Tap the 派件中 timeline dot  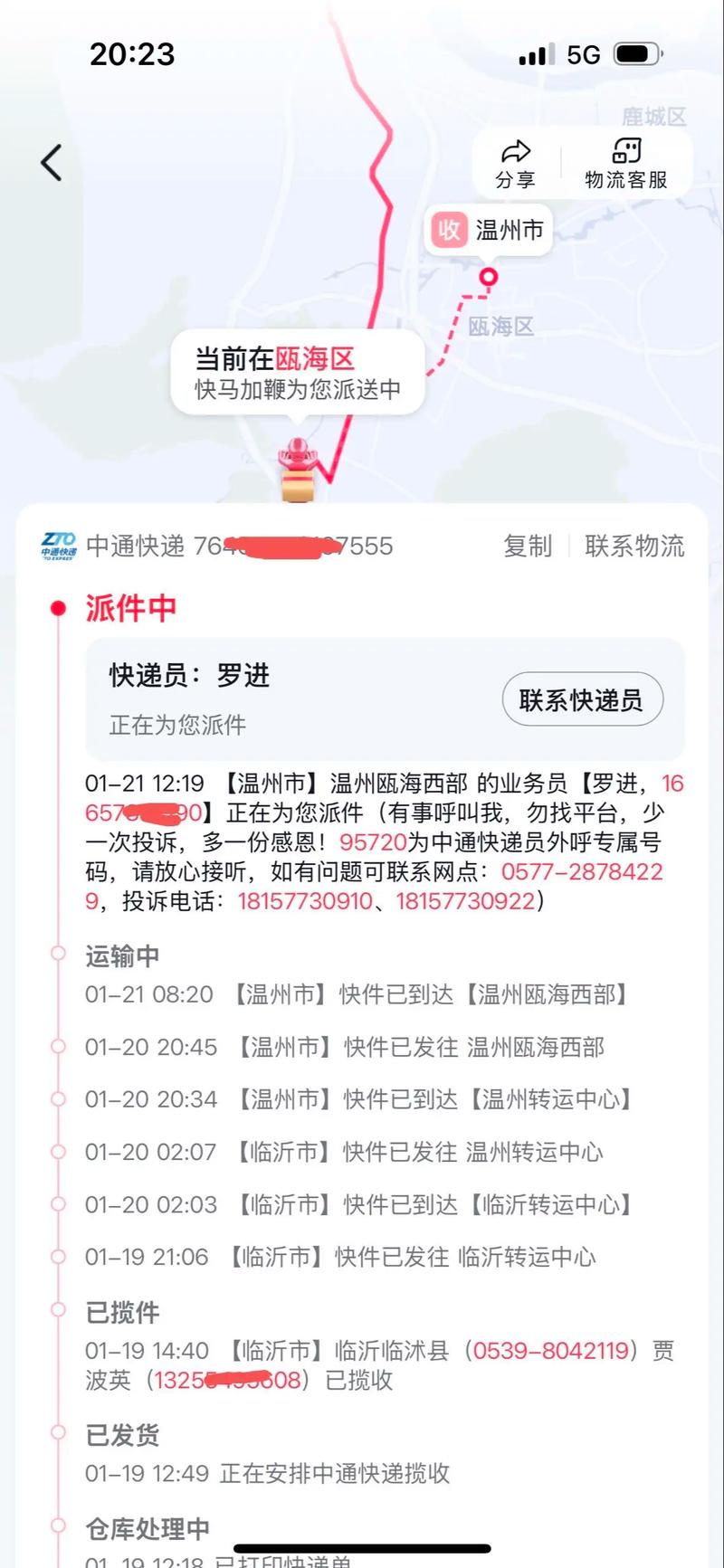pyautogui.click(x=58, y=608)
